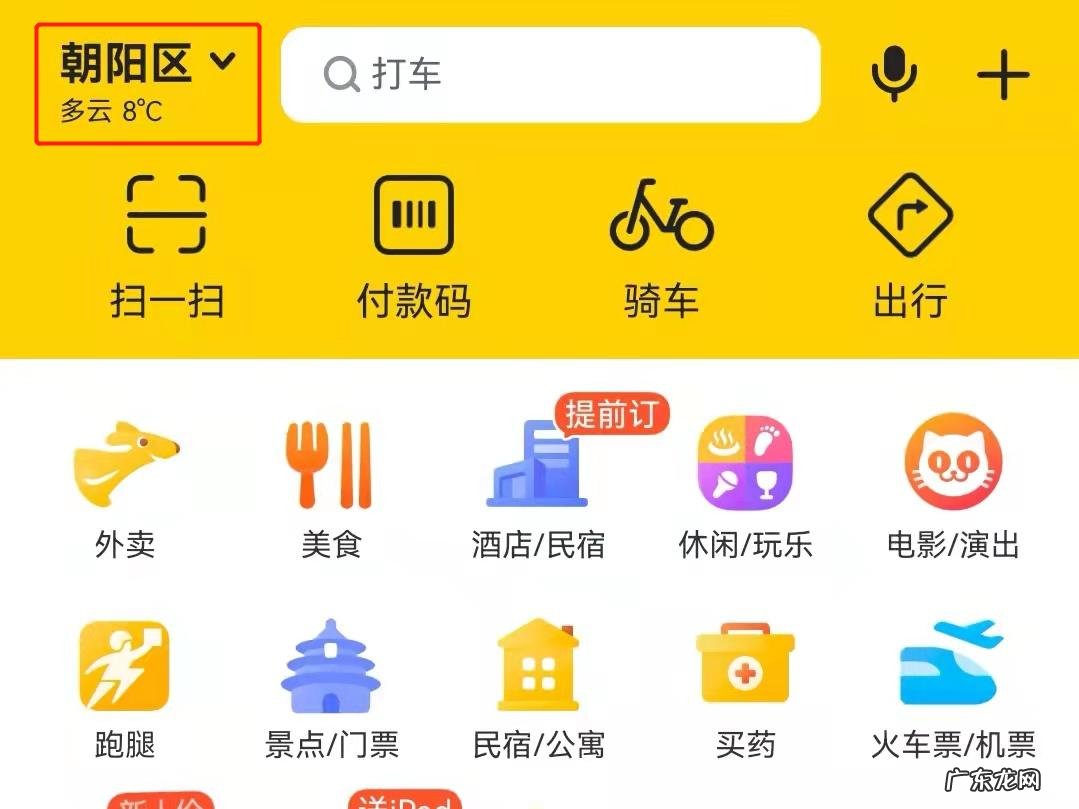Open the plus menu

coord(1002,74)
